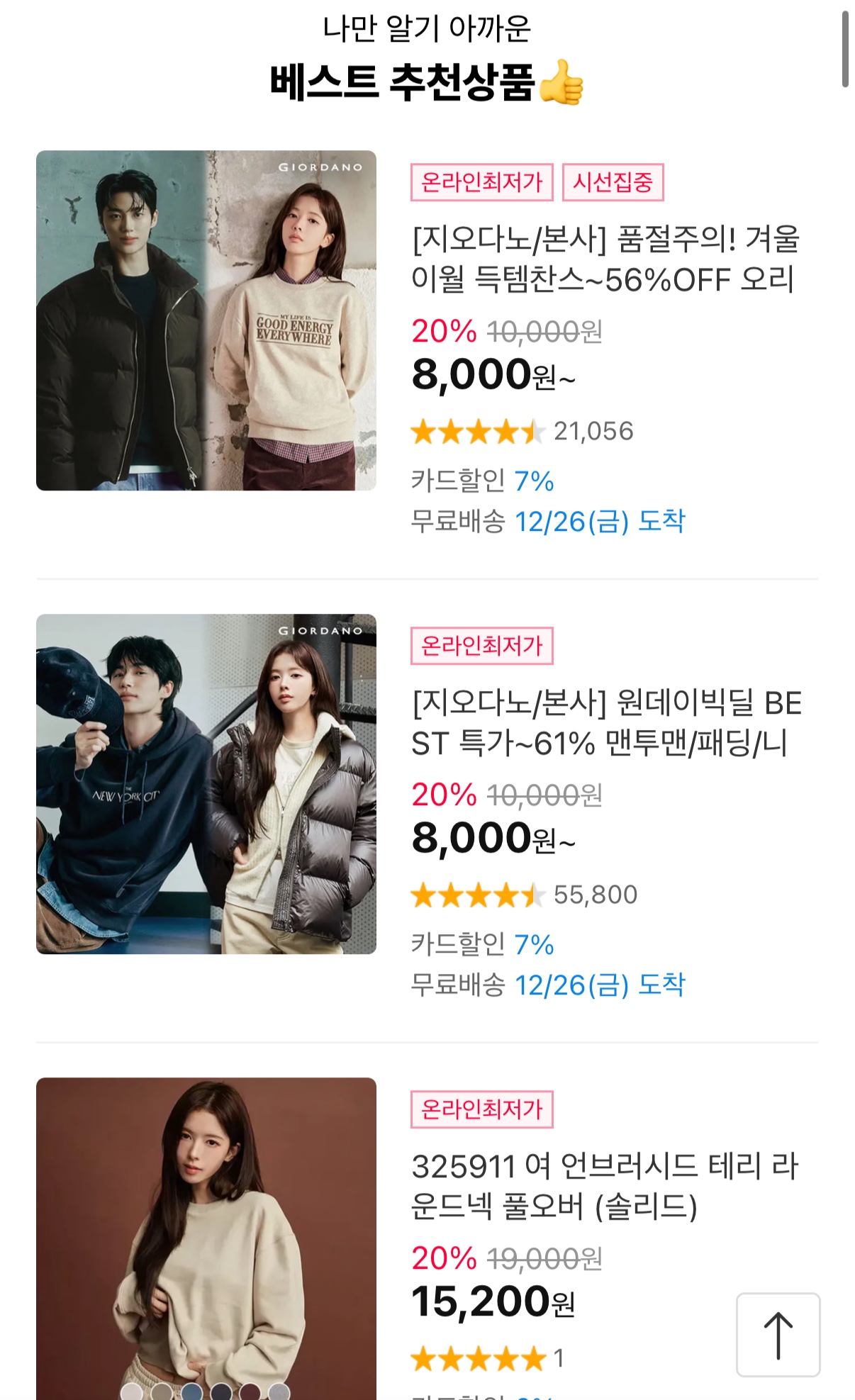This screenshot has height=1400, width=855.
Task: Open the 원데이빅딜 BEST 특가~61% title
Action: point(606,723)
